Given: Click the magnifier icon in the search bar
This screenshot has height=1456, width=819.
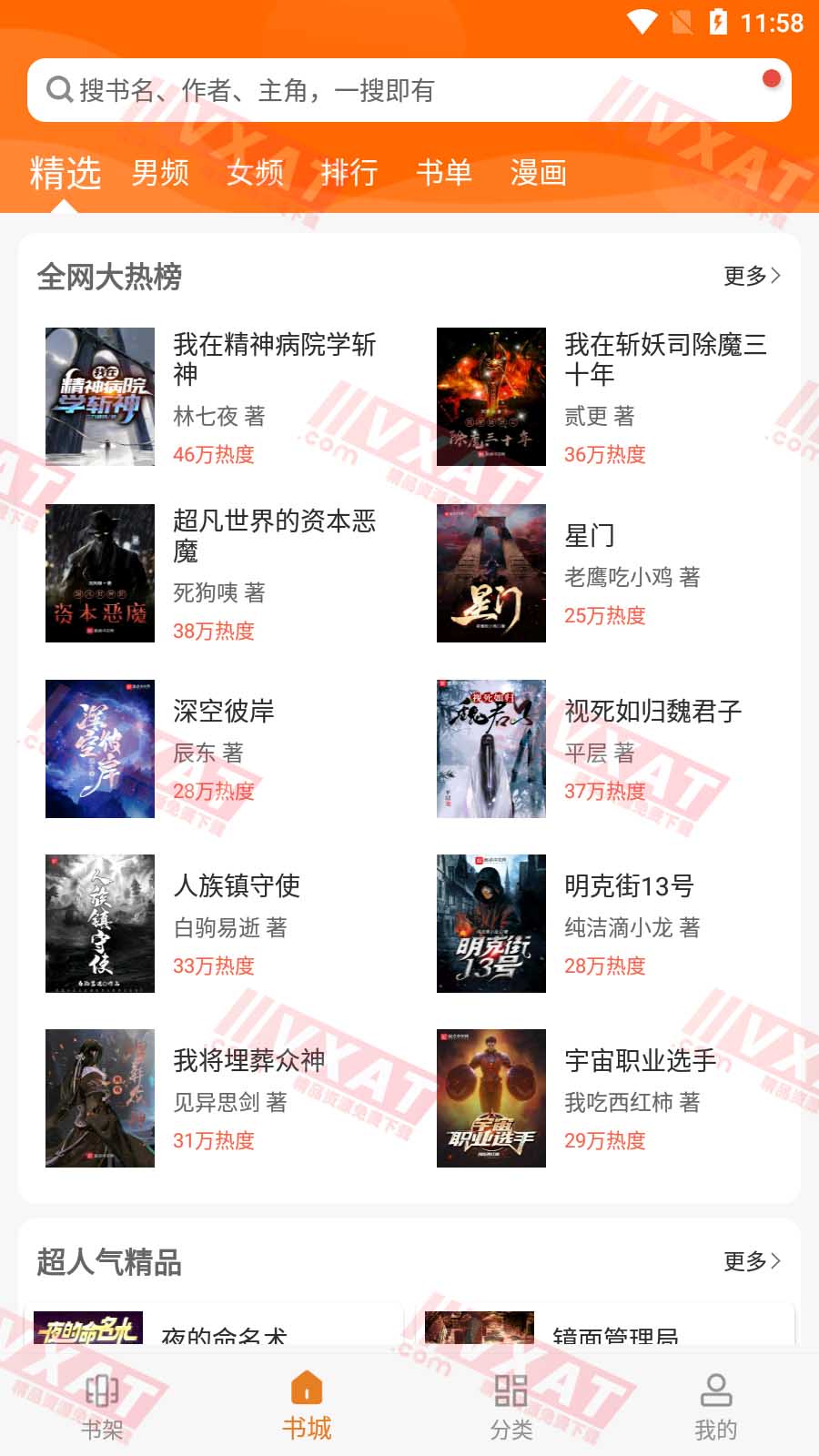Looking at the screenshot, I should coord(59,89).
